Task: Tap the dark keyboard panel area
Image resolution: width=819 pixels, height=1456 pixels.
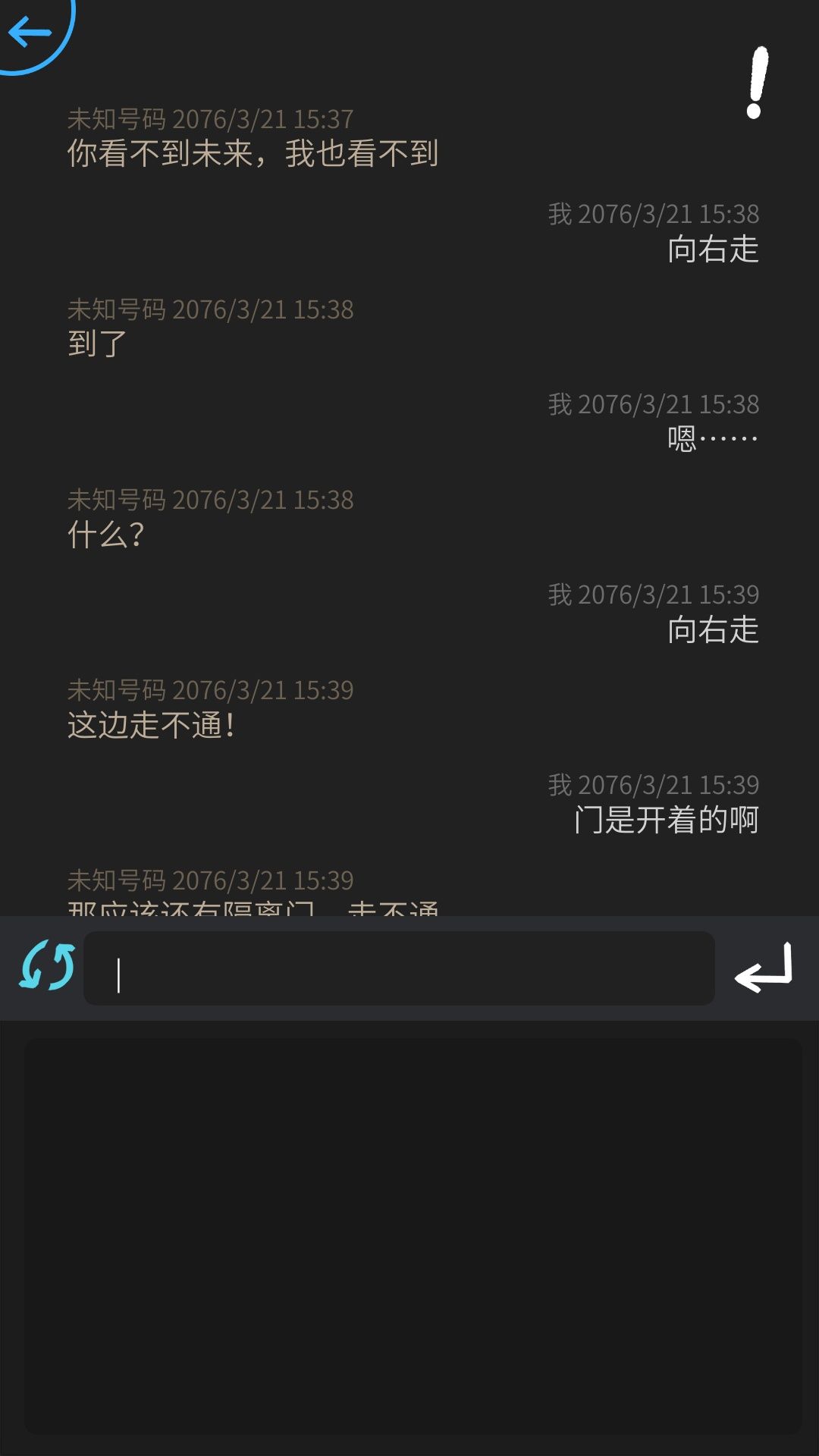Action: [409, 1236]
